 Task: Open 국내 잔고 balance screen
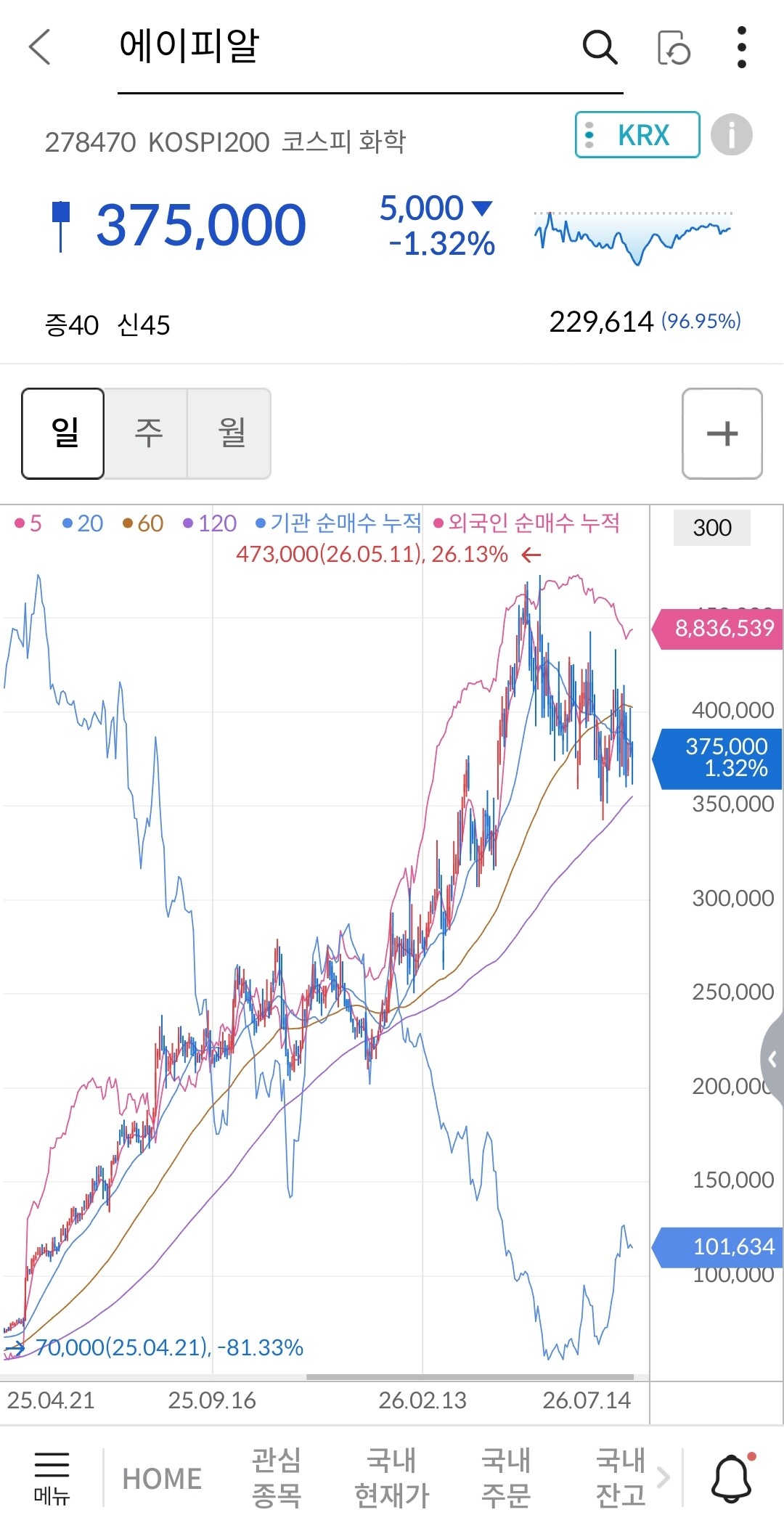pos(621,1478)
